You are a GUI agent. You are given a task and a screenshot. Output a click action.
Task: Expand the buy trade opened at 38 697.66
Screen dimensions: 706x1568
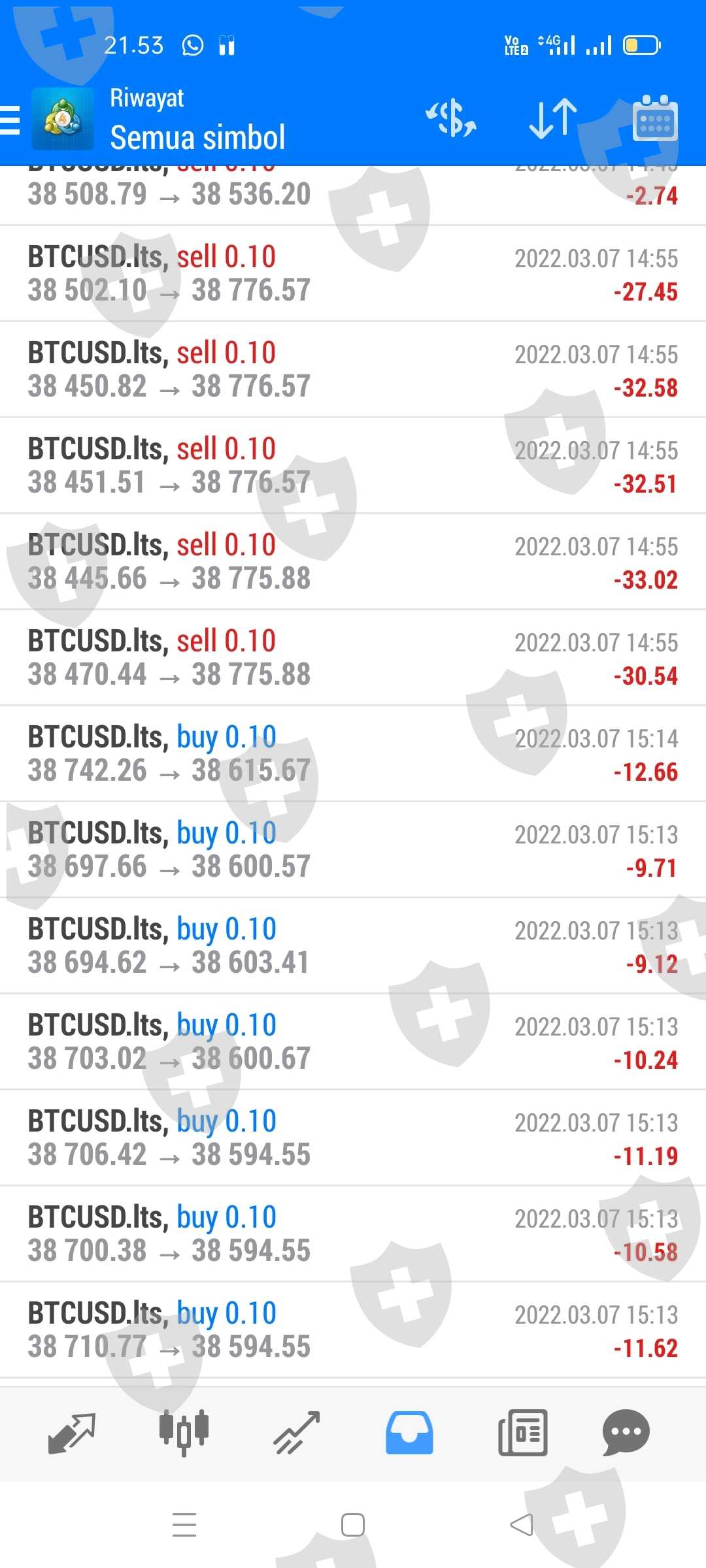(353, 850)
